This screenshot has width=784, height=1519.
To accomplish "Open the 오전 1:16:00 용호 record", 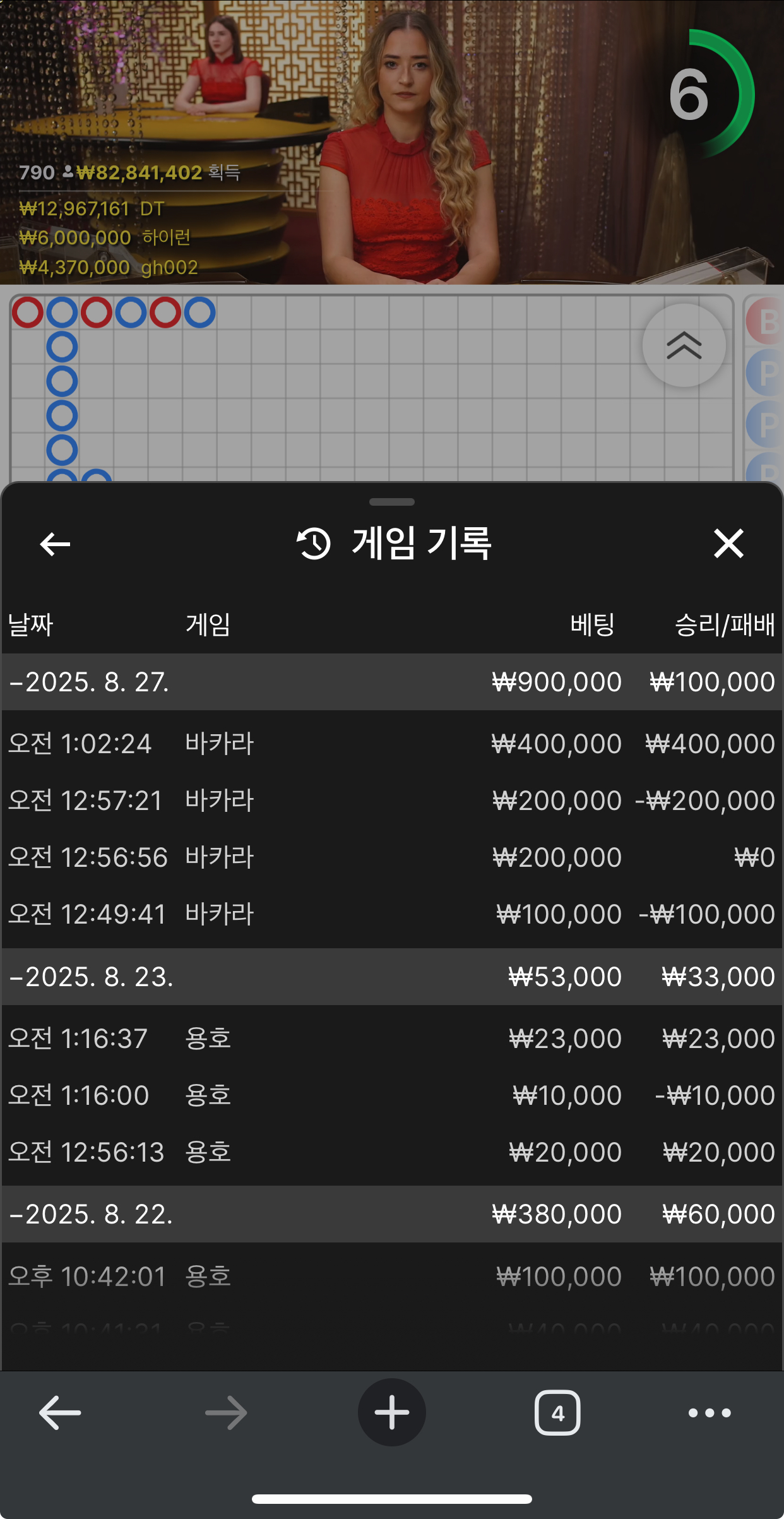I will pos(392,1095).
